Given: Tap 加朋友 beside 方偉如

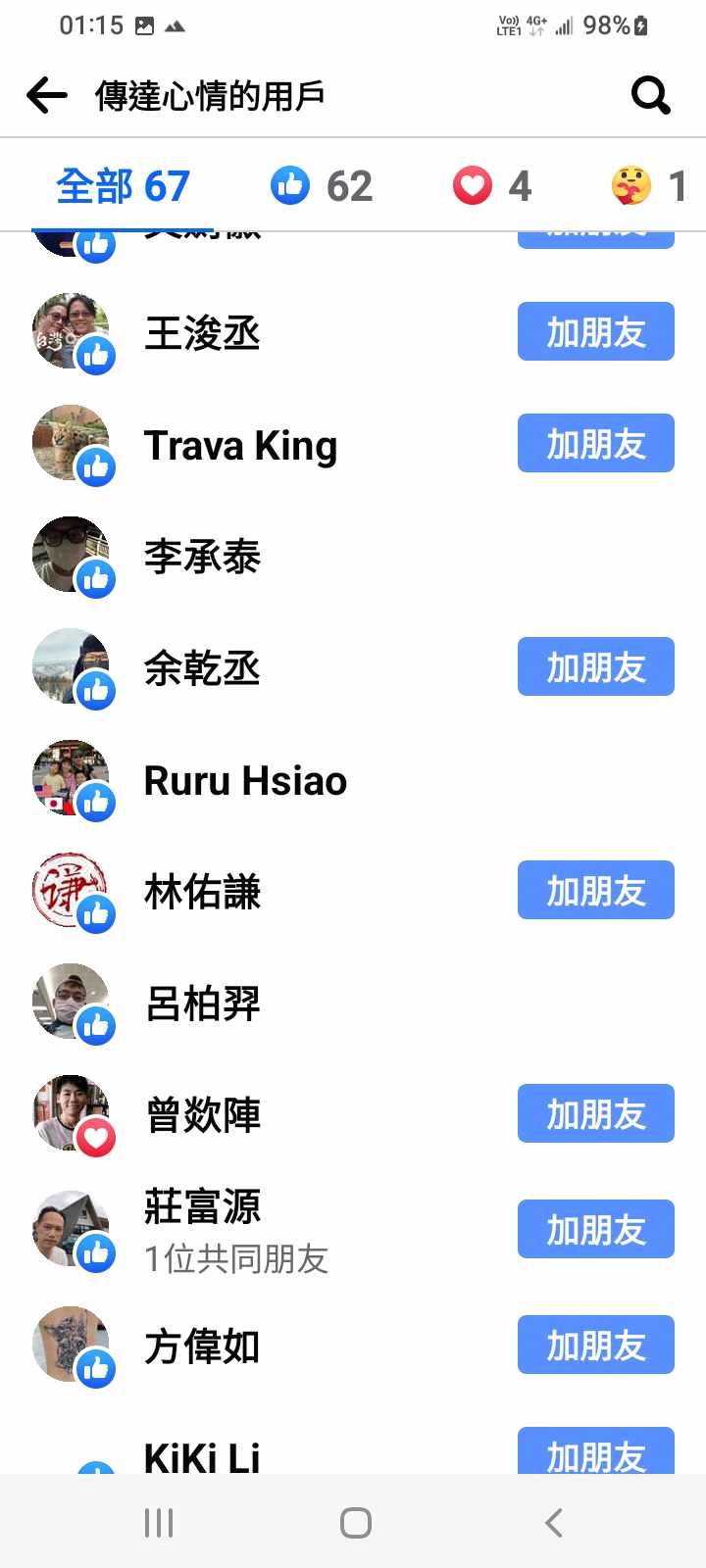Looking at the screenshot, I should 595,1346.
